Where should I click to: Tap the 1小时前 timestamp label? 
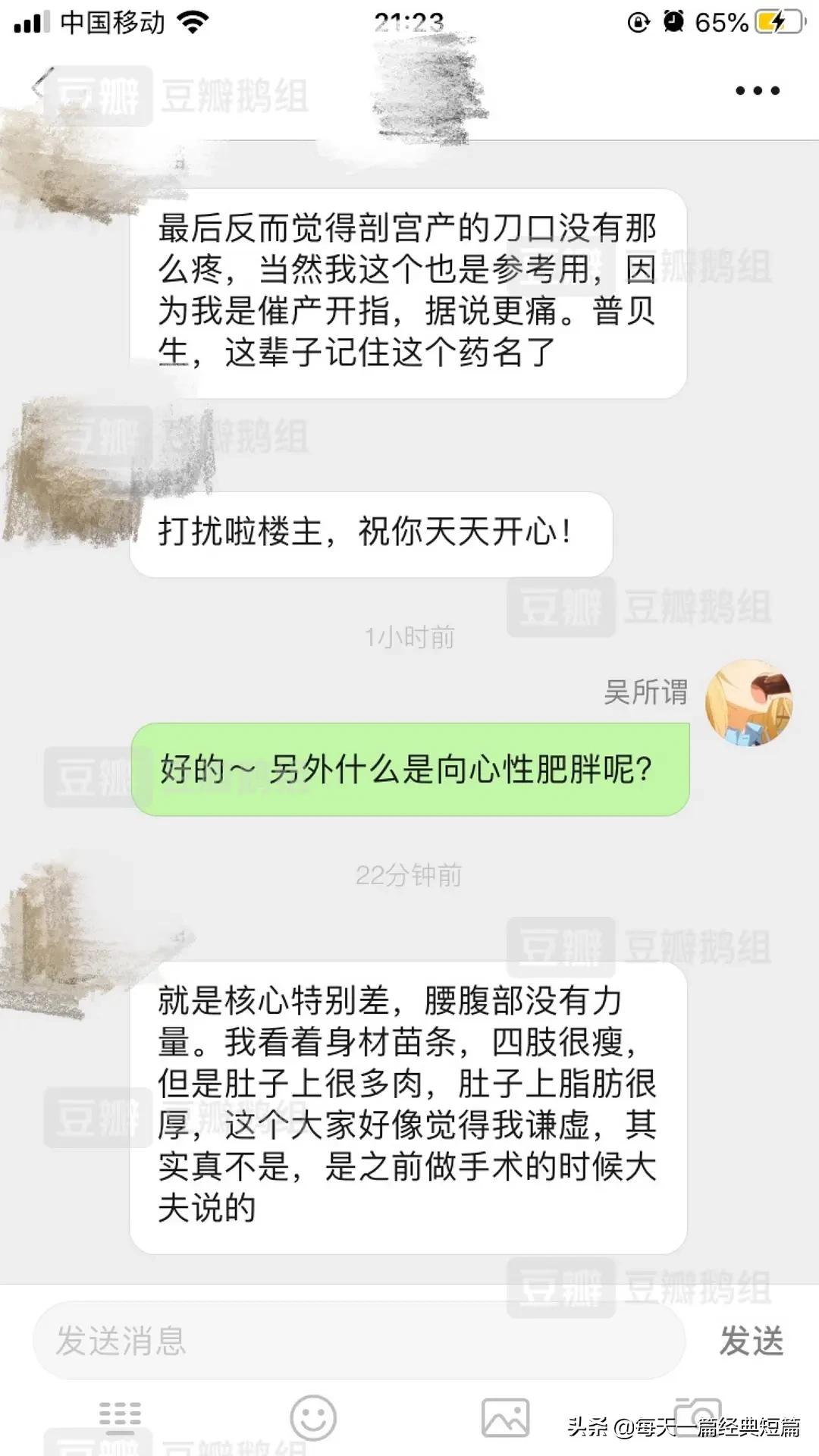point(409,637)
